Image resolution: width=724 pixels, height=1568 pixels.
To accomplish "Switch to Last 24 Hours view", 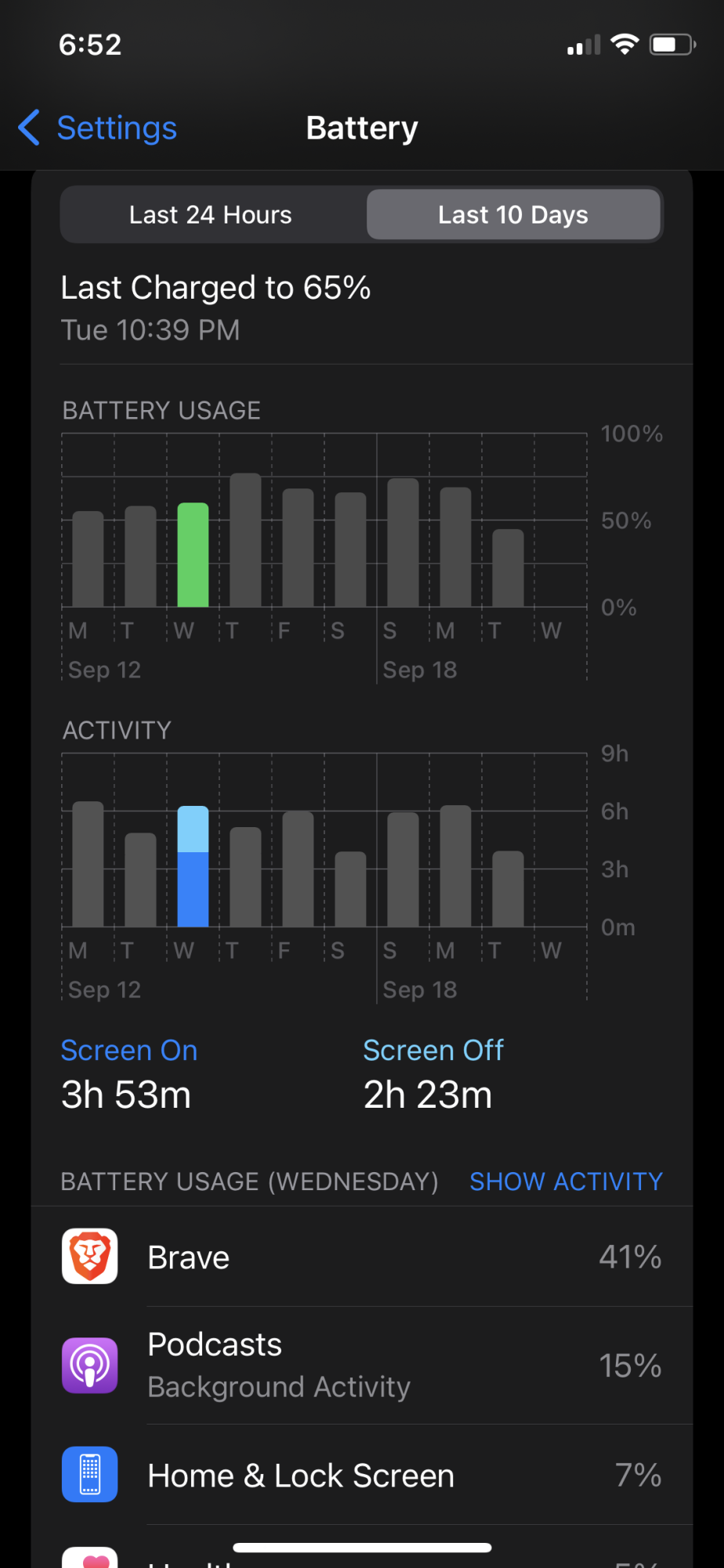I will pyautogui.click(x=211, y=215).
